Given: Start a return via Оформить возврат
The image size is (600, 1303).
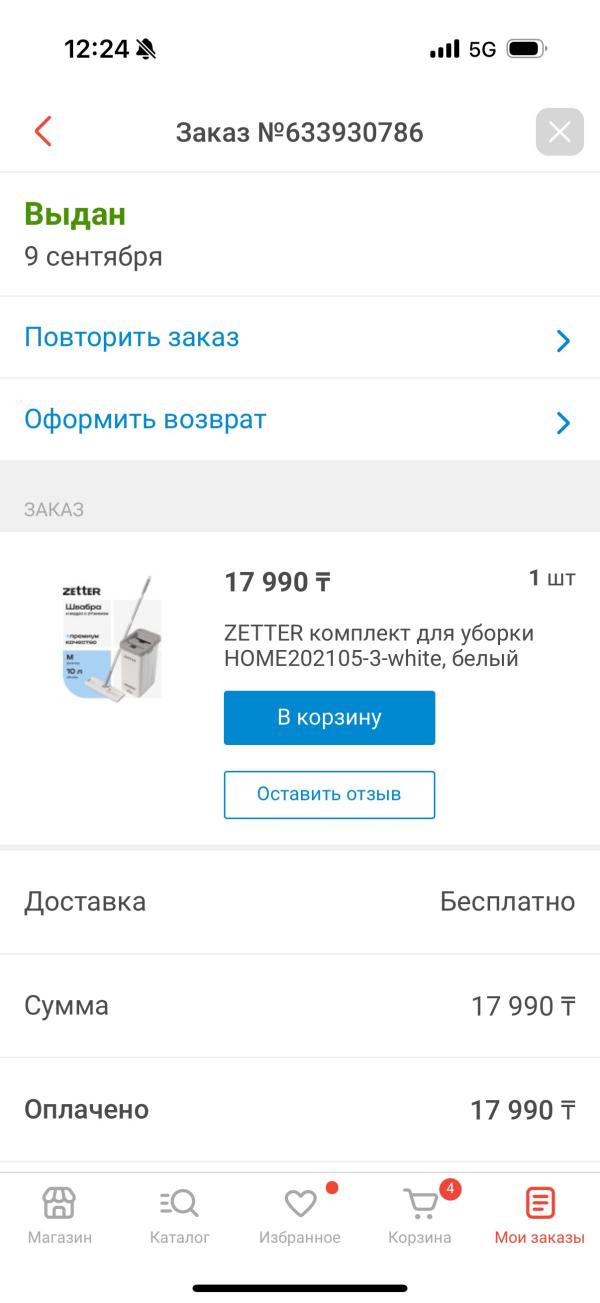Looking at the screenshot, I should 299,420.
